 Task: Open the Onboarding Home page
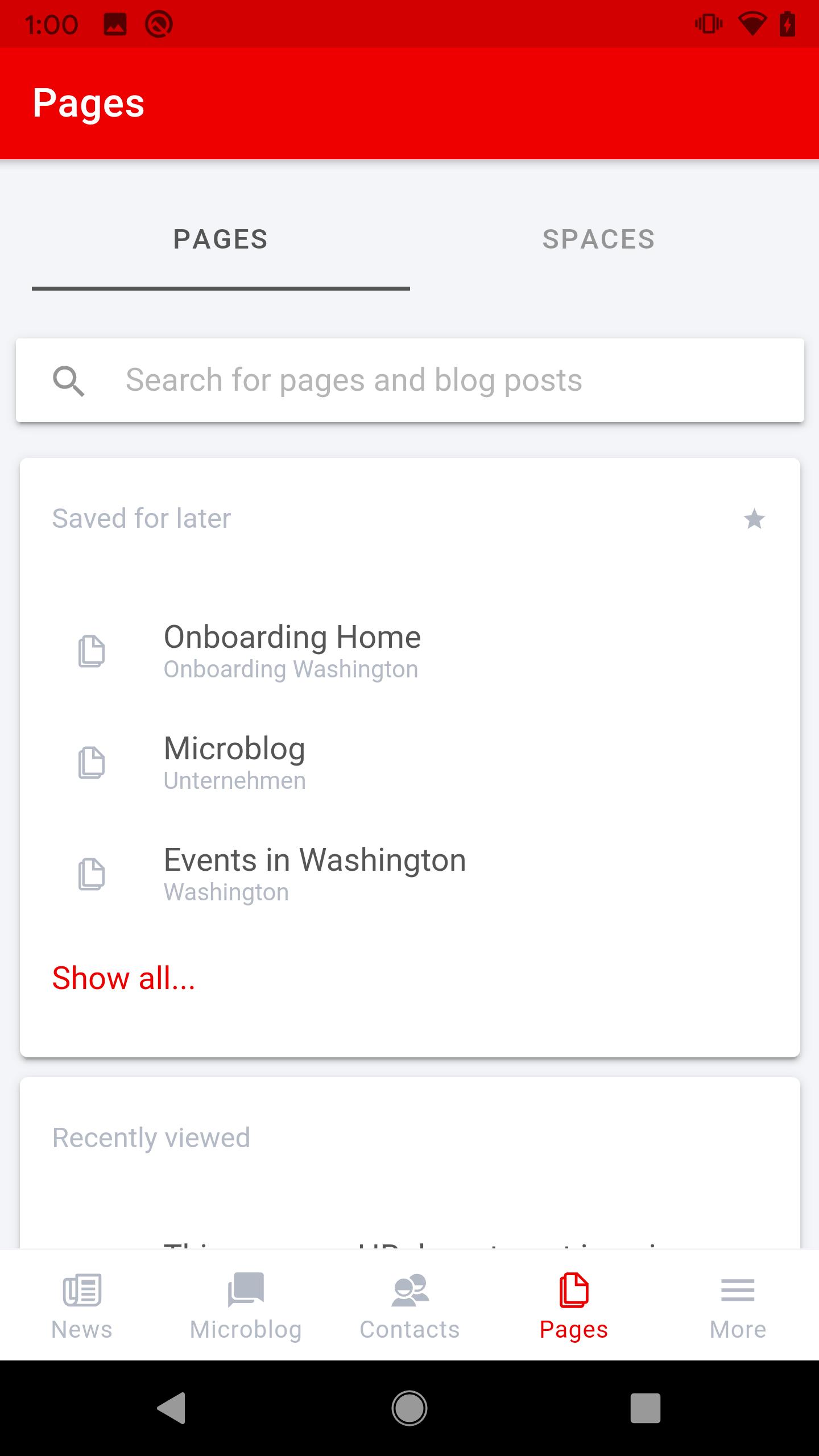point(409,651)
